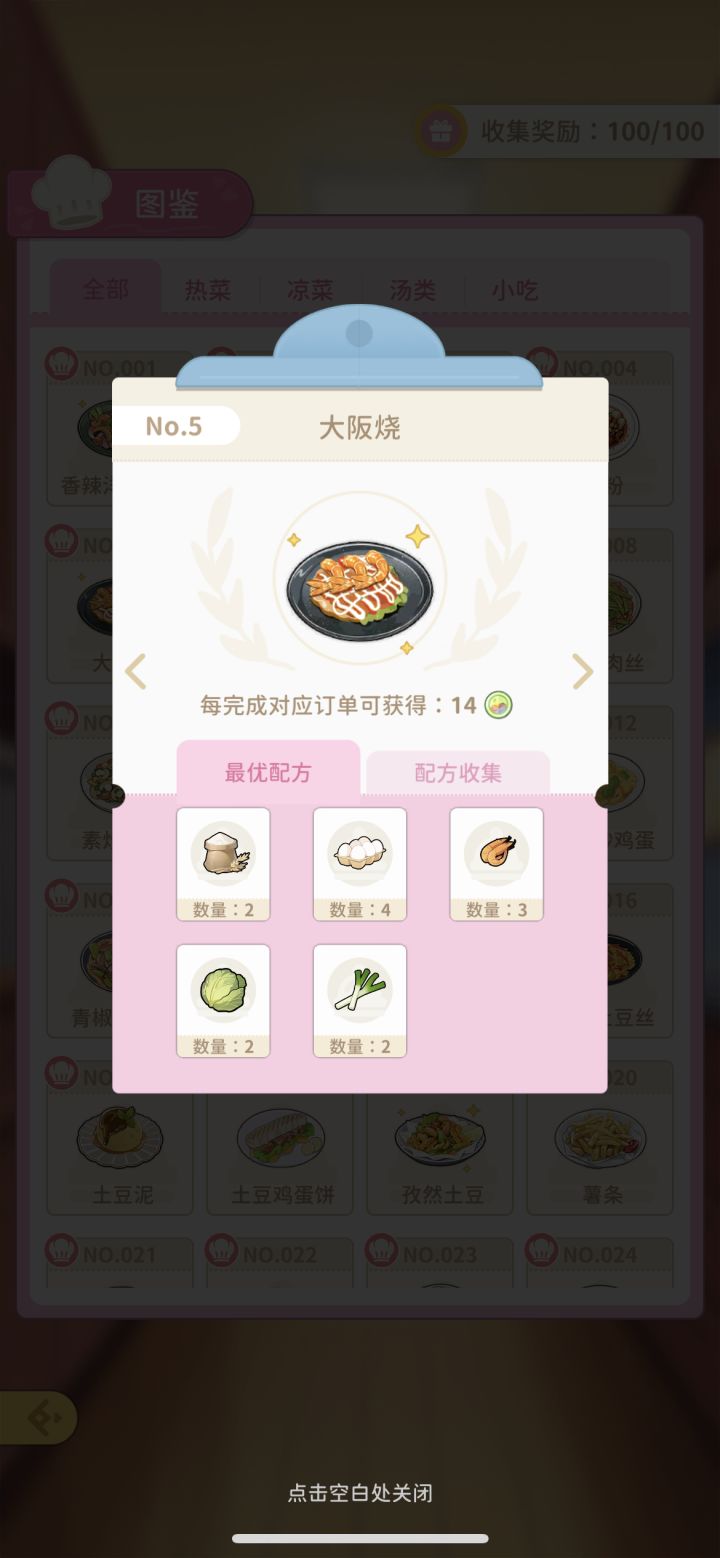The image size is (720, 1558).
Task: Click the right arrow to view next recipe
Action: 583,672
